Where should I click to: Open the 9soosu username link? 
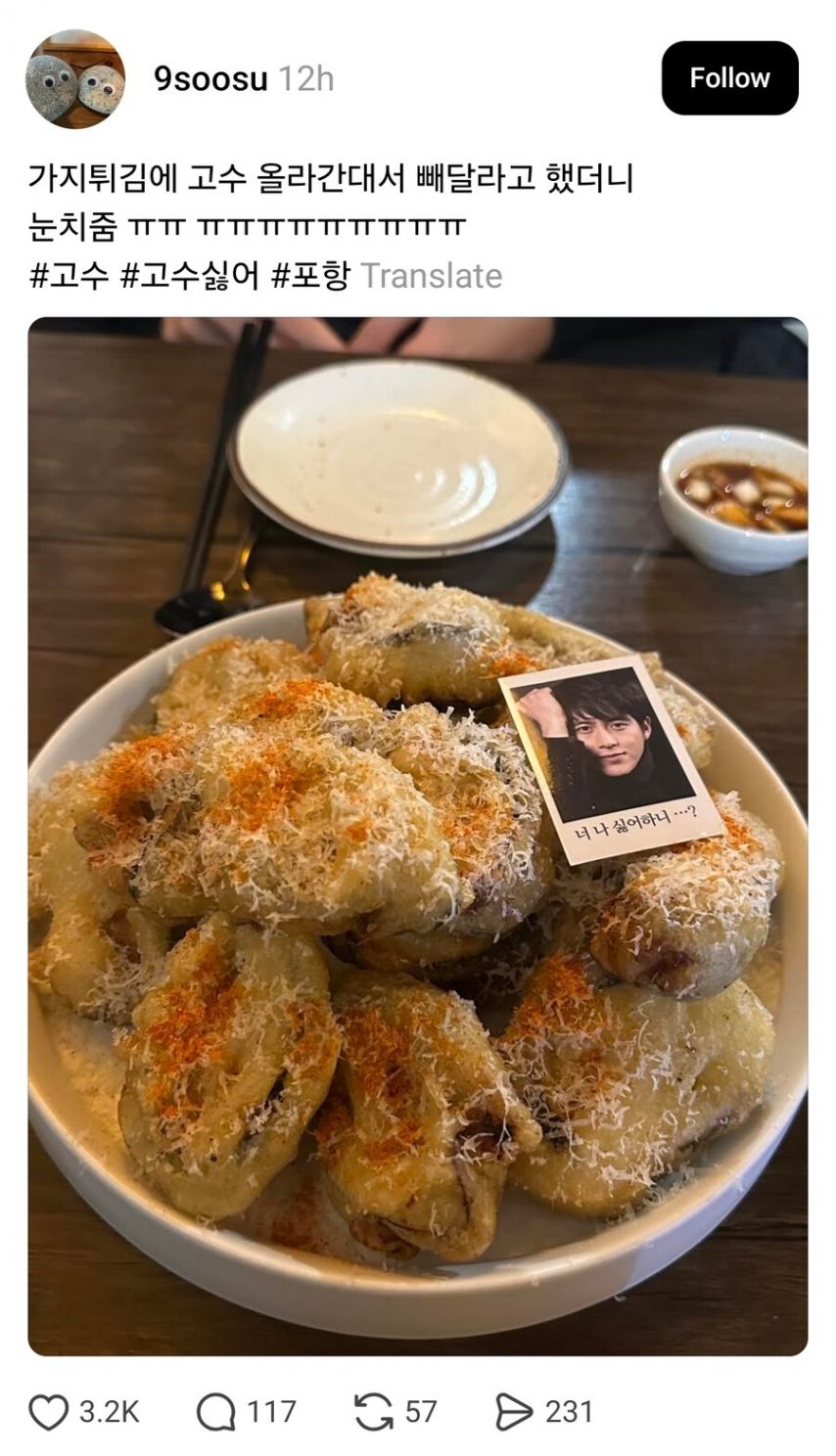point(210,79)
